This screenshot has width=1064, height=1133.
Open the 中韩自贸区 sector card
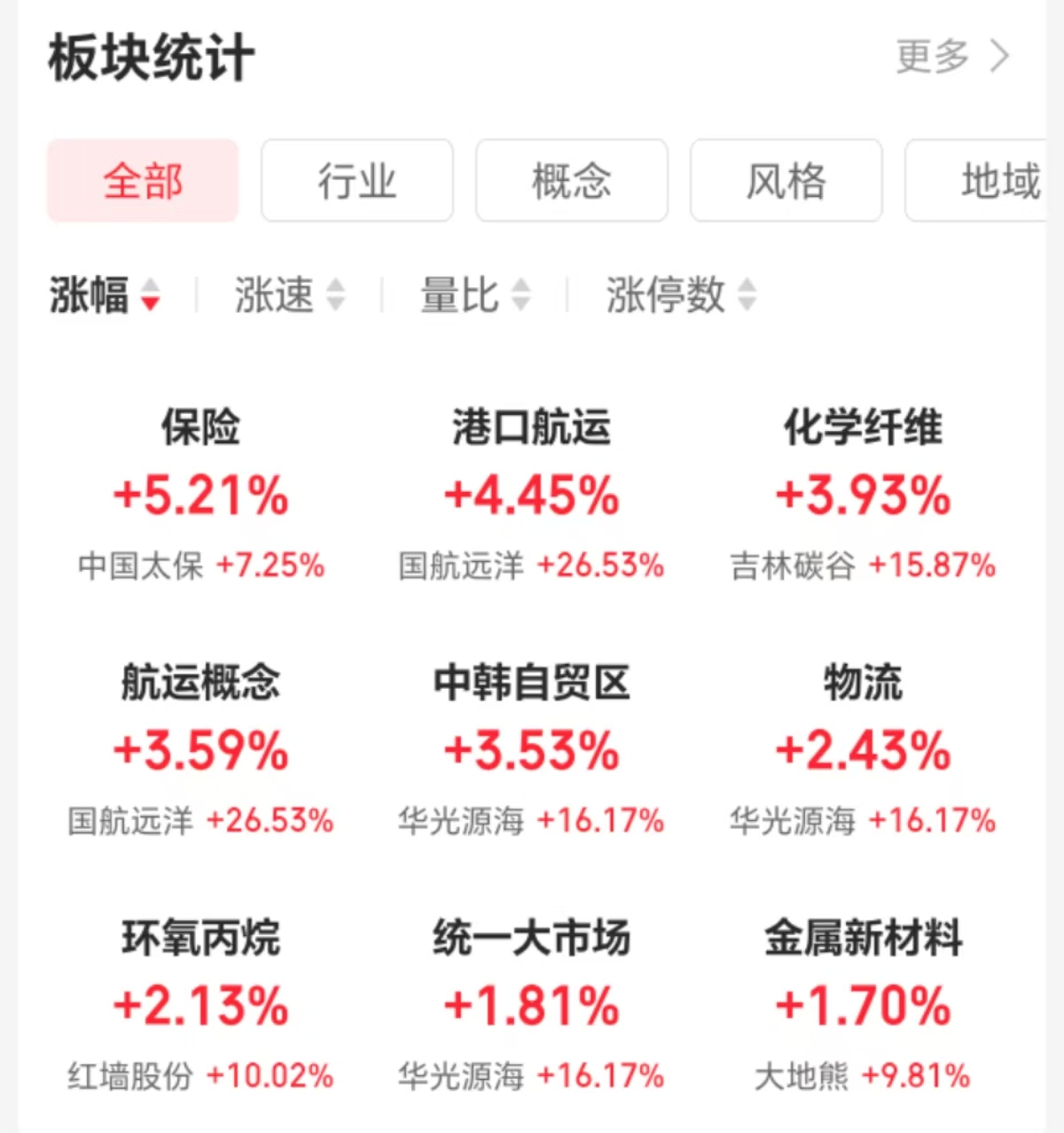click(531, 748)
